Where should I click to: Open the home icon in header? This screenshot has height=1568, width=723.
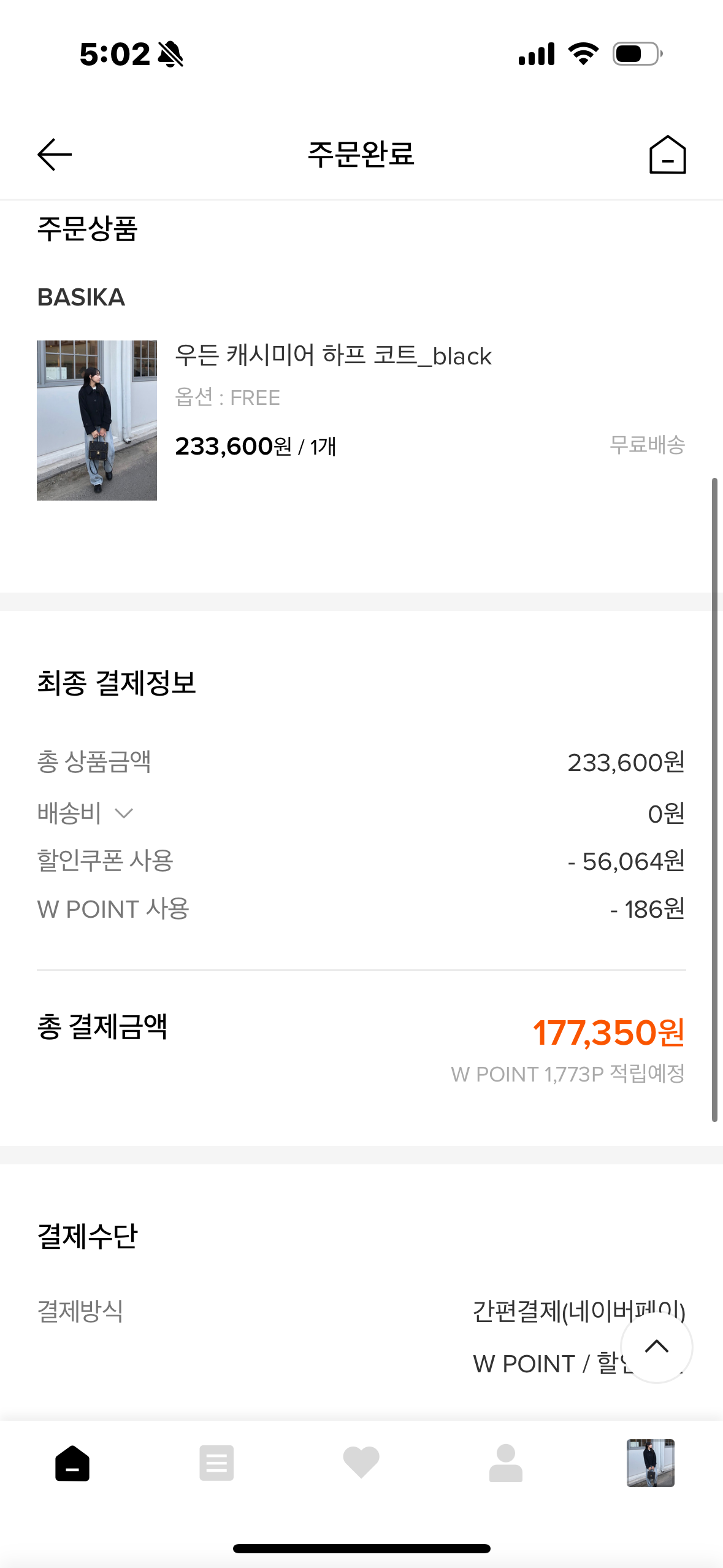(667, 155)
